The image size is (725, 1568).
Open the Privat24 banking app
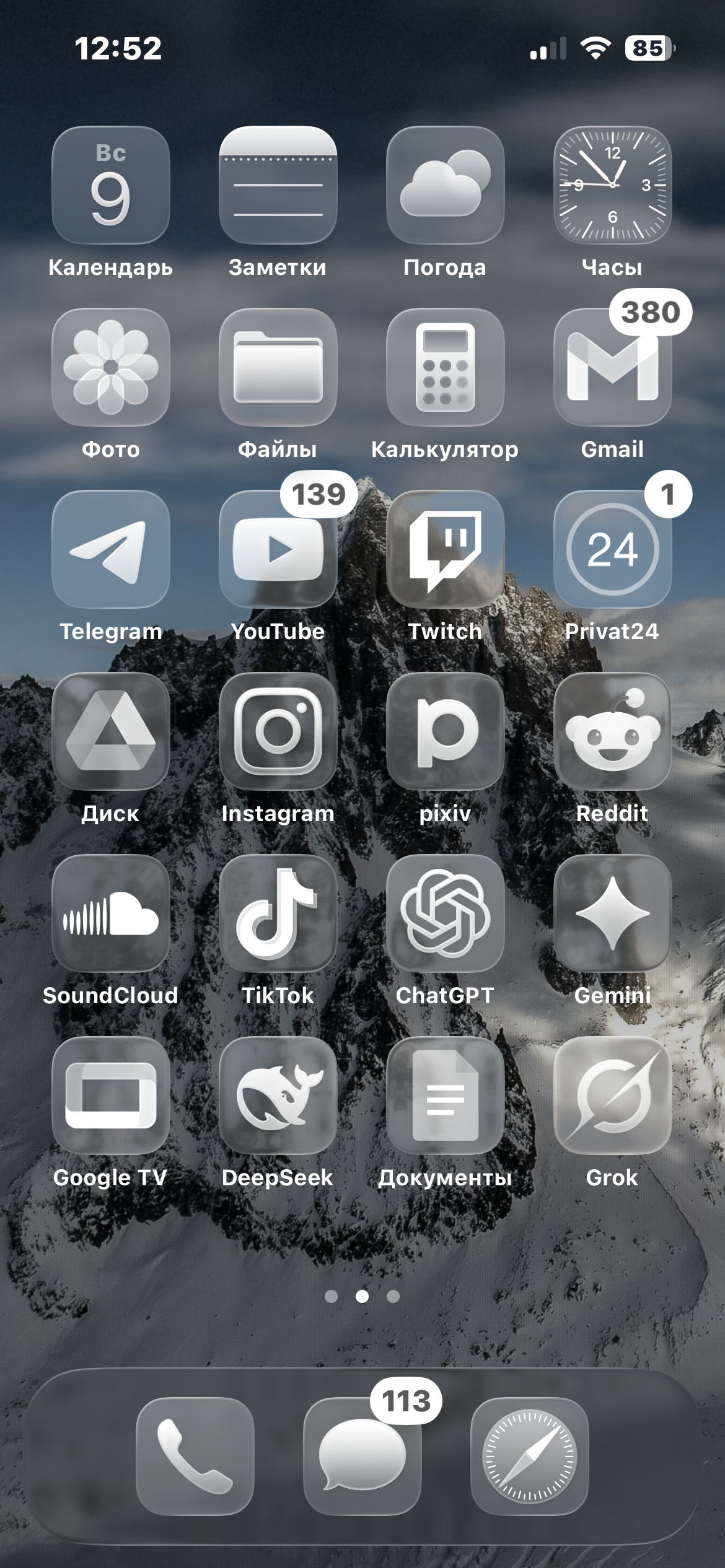click(612, 549)
